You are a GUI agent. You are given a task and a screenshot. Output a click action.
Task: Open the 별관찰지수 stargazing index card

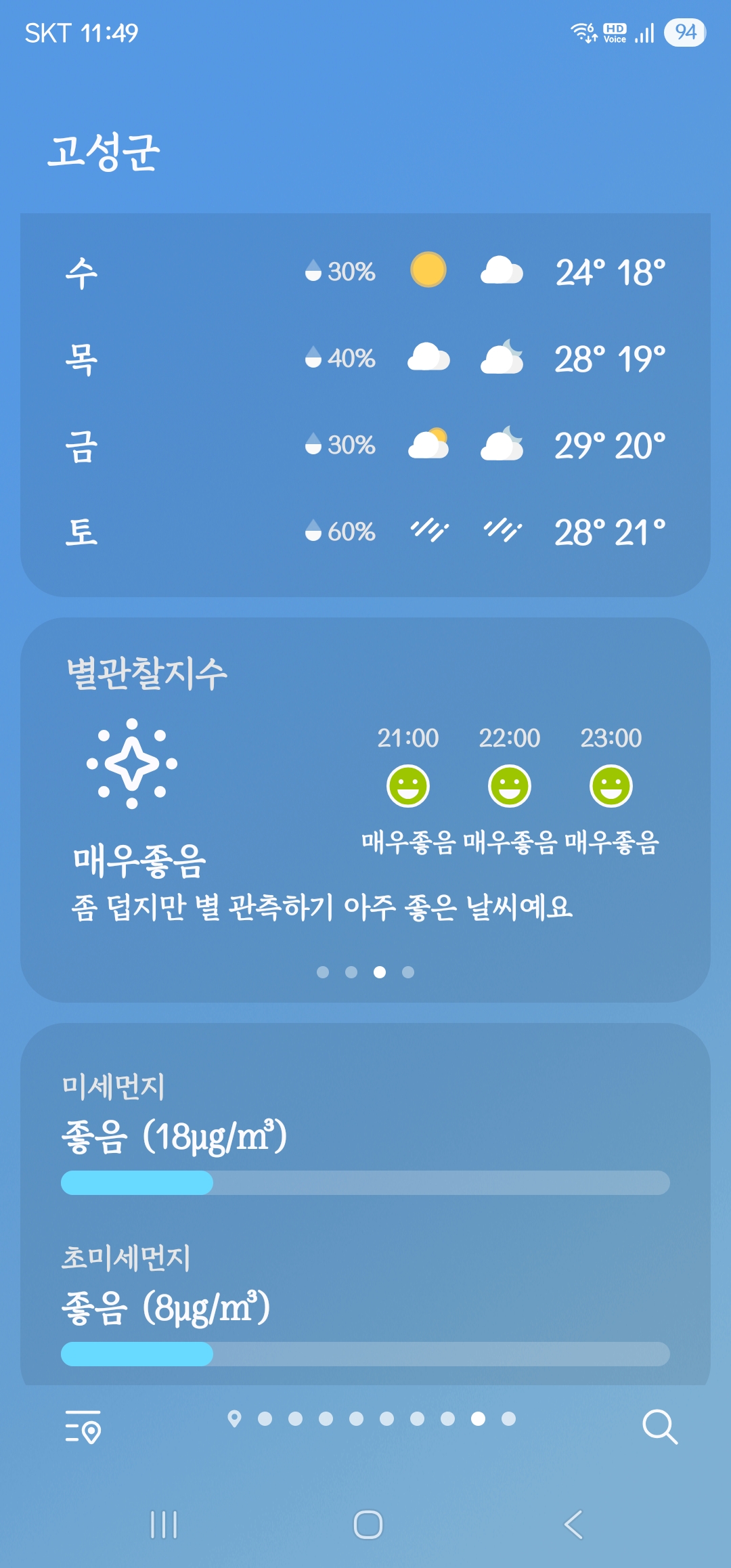click(x=365, y=810)
